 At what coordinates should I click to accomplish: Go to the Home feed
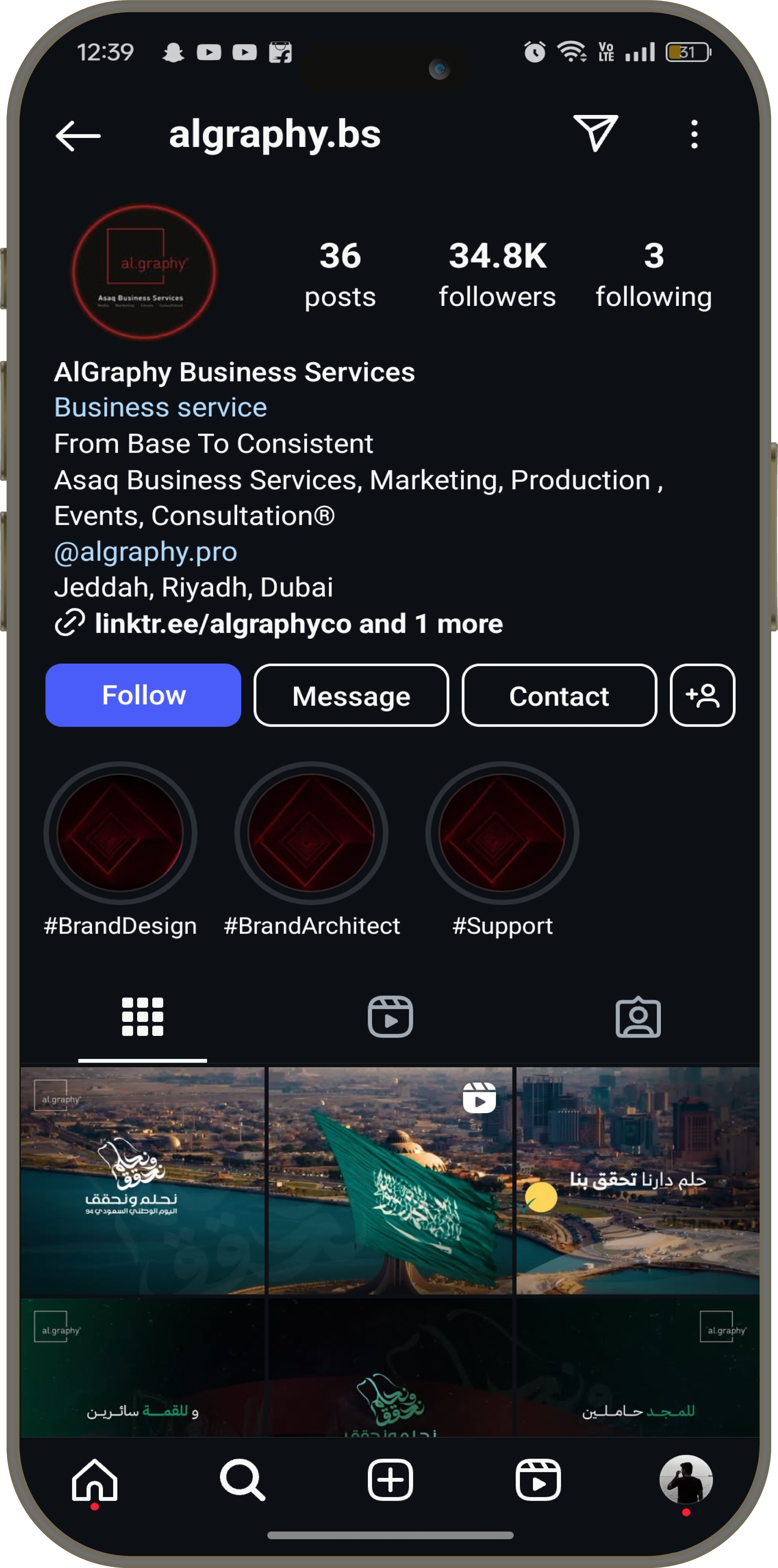(x=94, y=1480)
